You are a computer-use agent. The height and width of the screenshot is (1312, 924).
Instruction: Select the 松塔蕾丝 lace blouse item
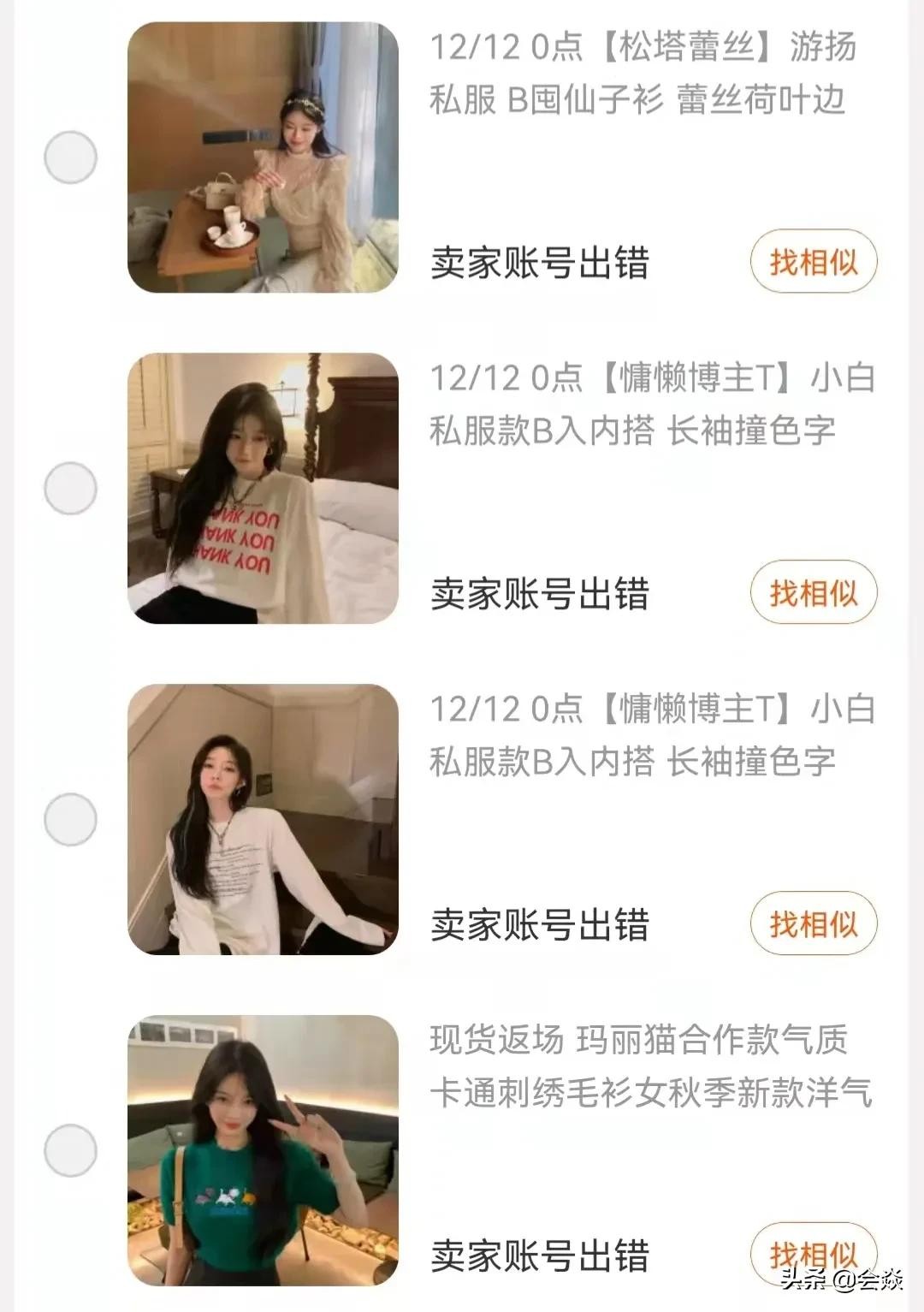tap(70, 157)
